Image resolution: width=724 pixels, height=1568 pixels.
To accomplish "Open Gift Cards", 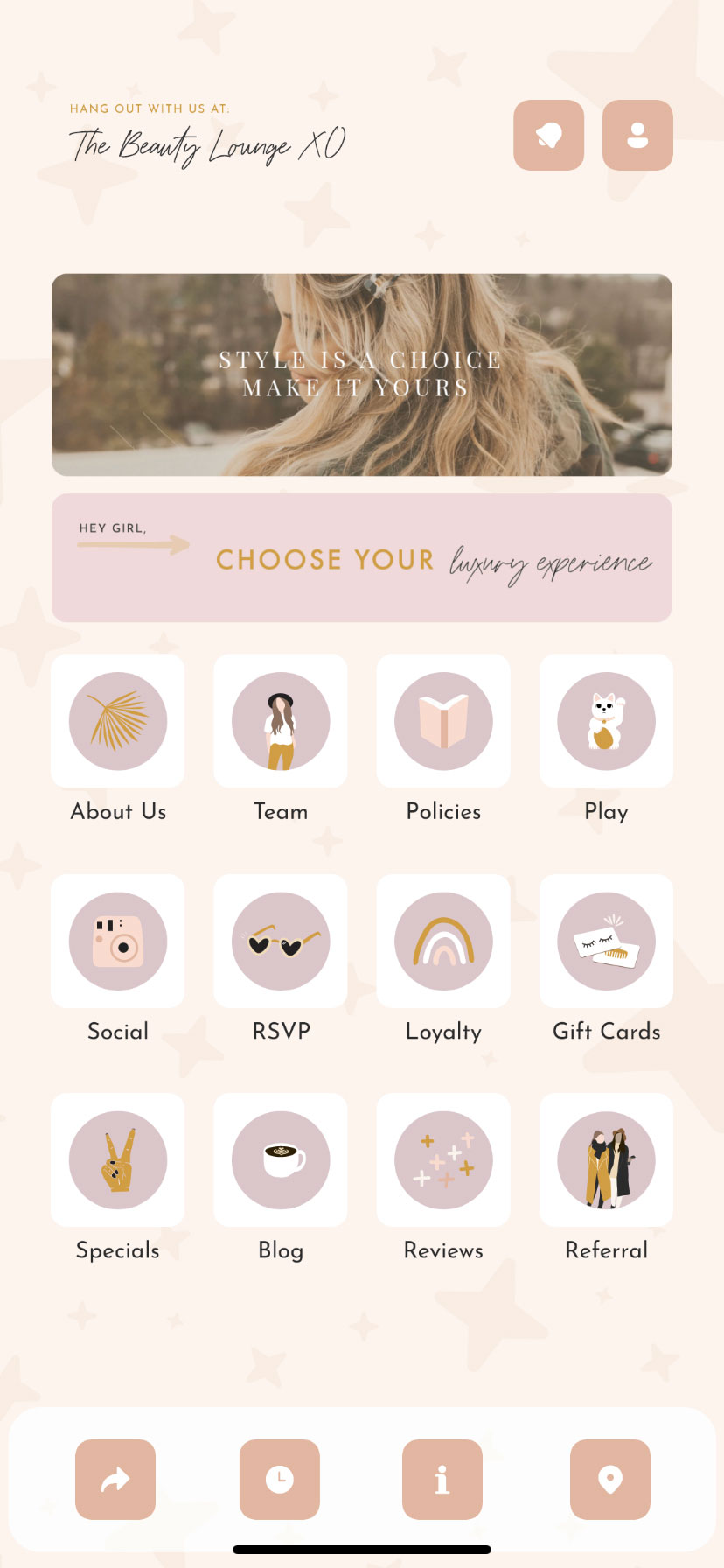I will click(606, 941).
